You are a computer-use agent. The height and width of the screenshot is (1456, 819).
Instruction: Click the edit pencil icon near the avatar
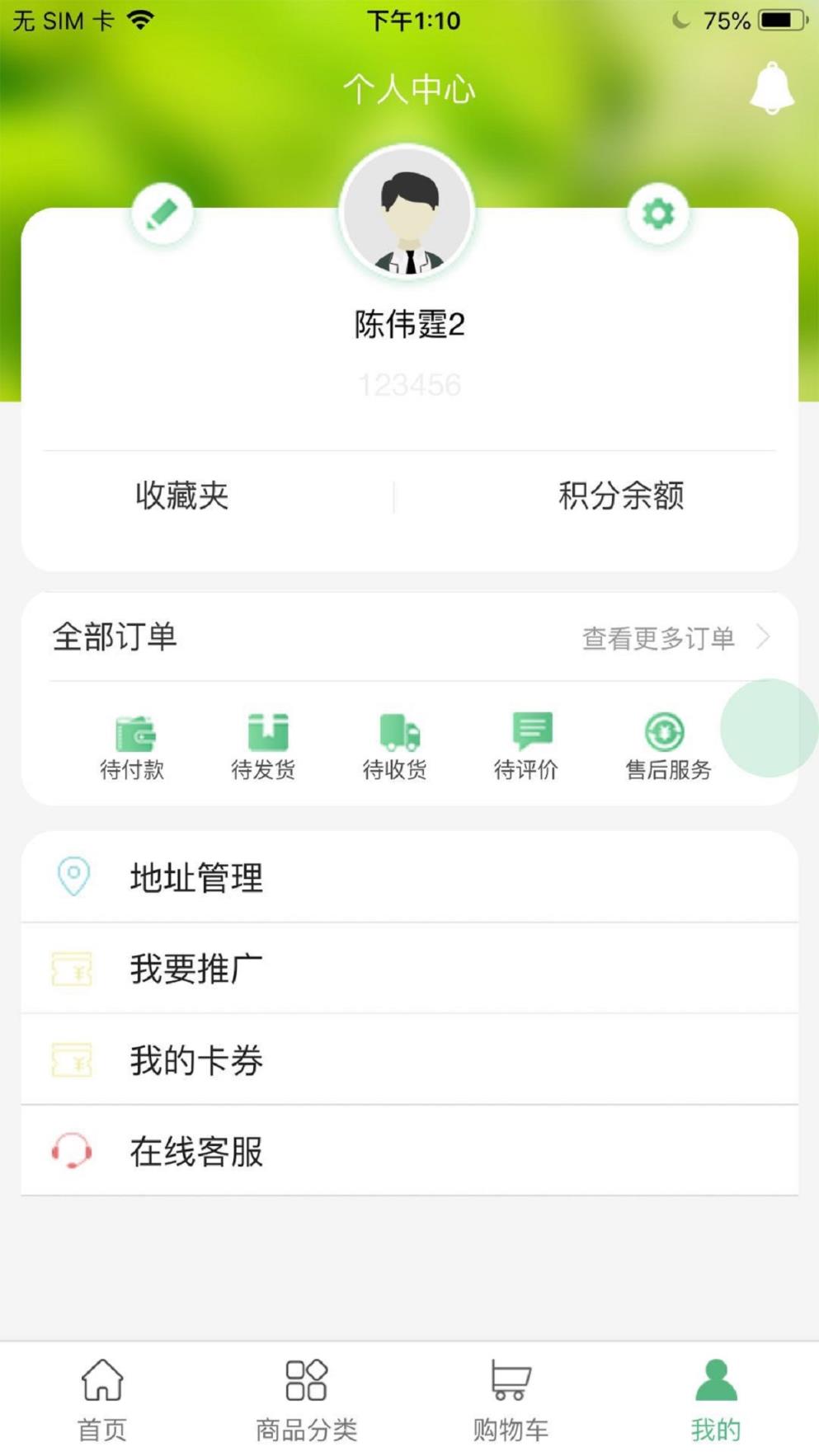click(162, 212)
